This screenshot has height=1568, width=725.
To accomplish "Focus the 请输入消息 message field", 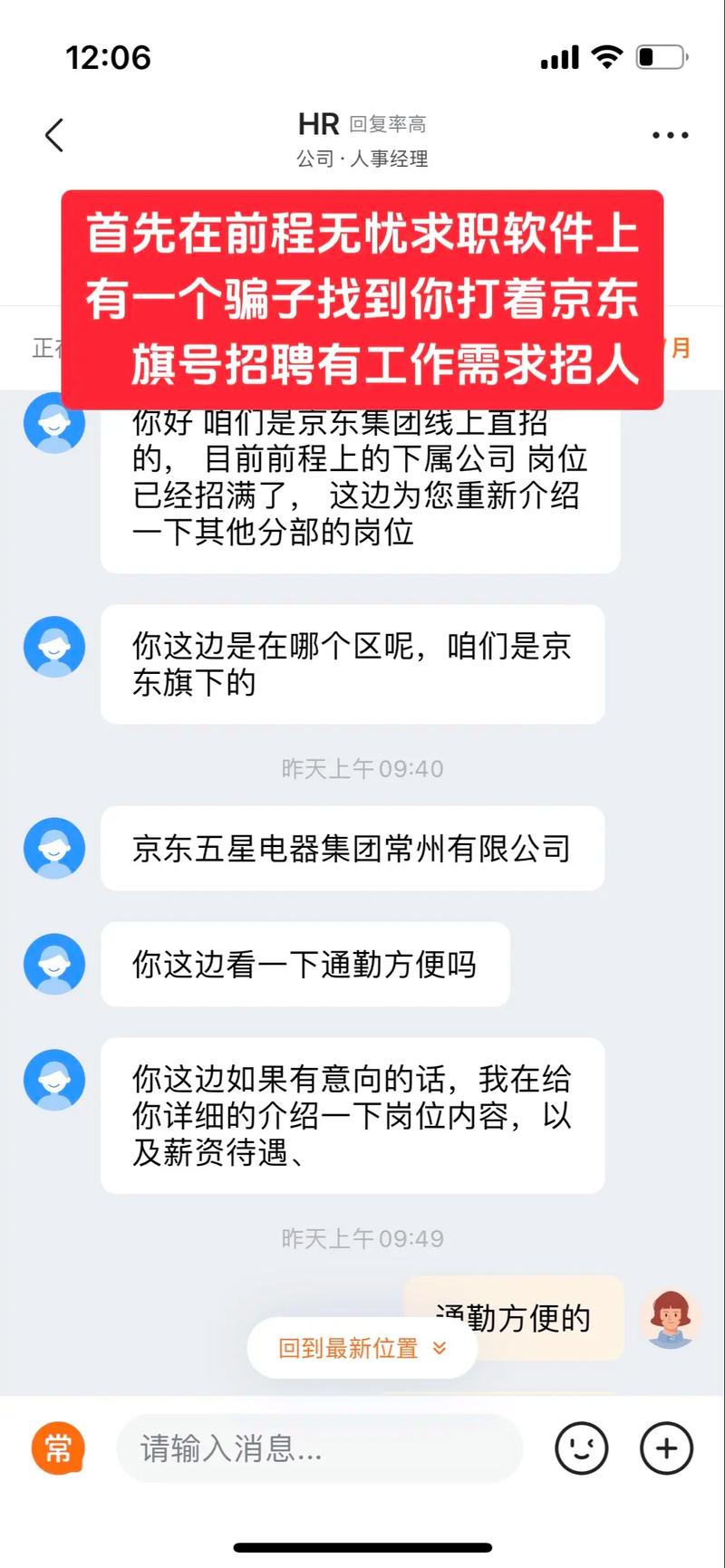I will point(317,1448).
